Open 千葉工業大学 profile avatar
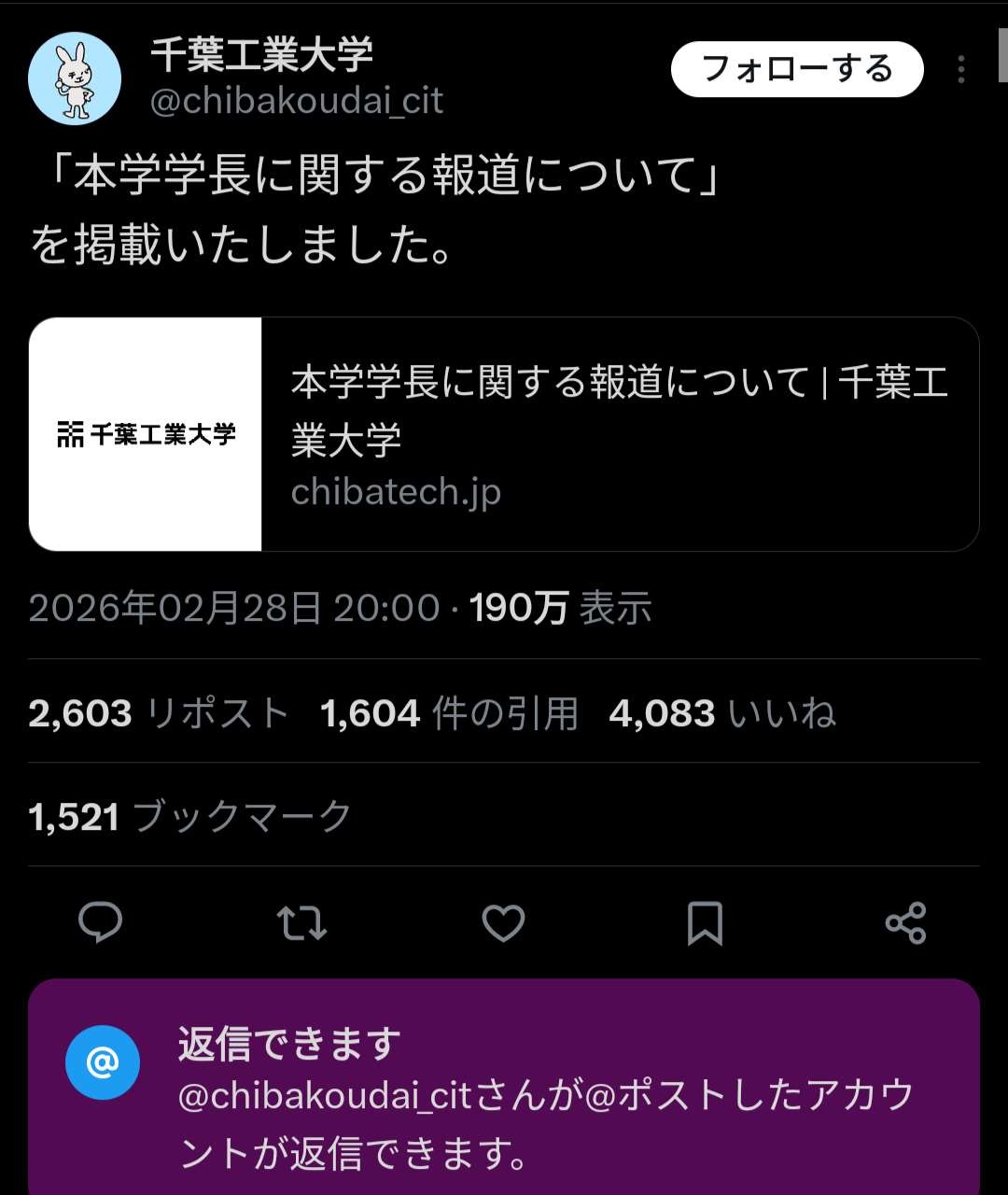Image resolution: width=1008 pixels, height=1195 pixels. (75, 78)
